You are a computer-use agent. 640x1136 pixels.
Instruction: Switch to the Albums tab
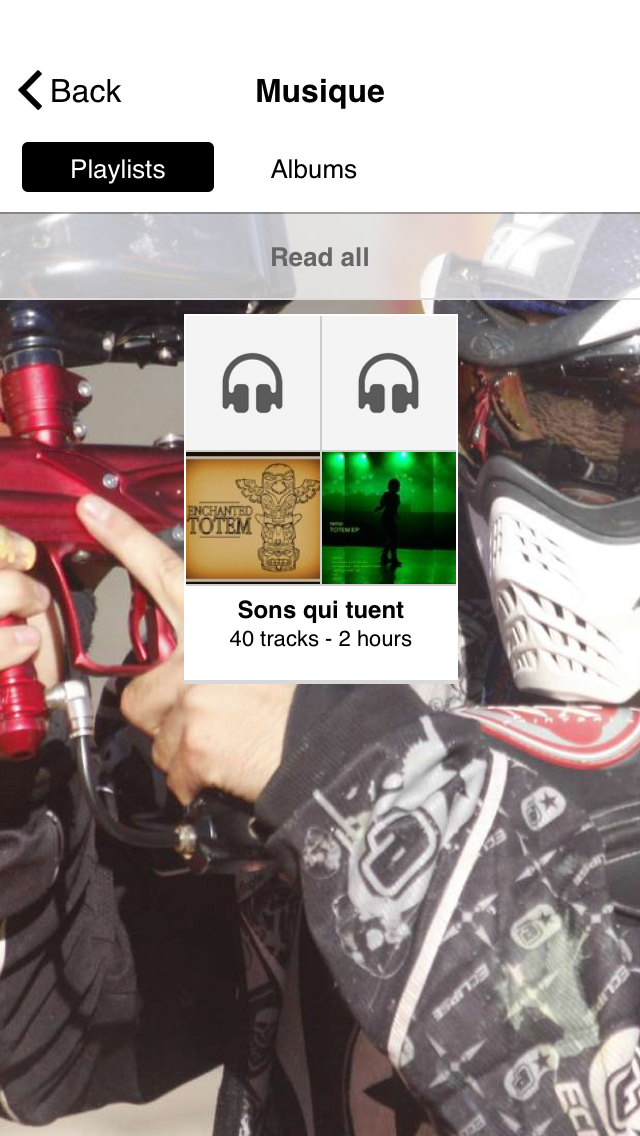click(313, 169)
